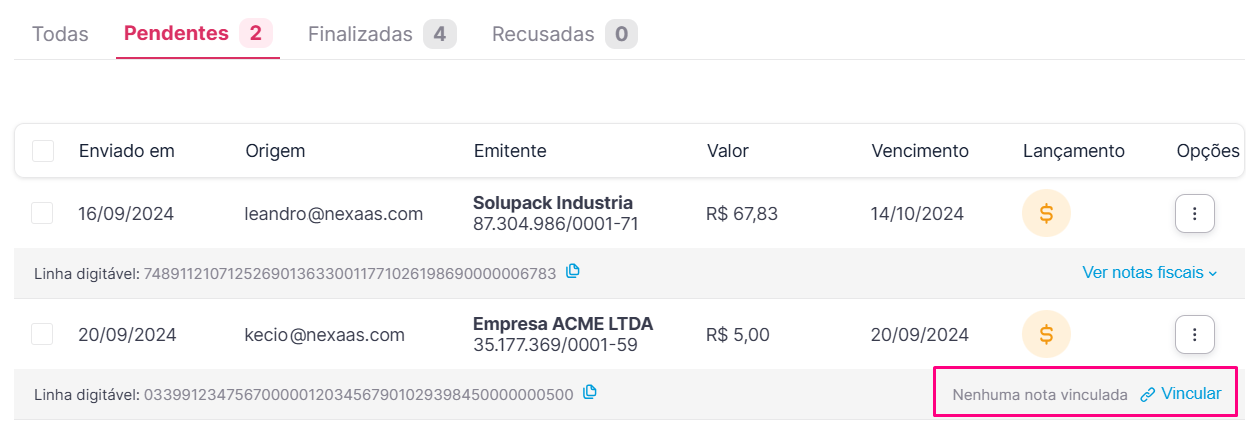Select the Solupack Industria row checkbox
This screenshot has height=424, width=1246.
tap(42, 213)
